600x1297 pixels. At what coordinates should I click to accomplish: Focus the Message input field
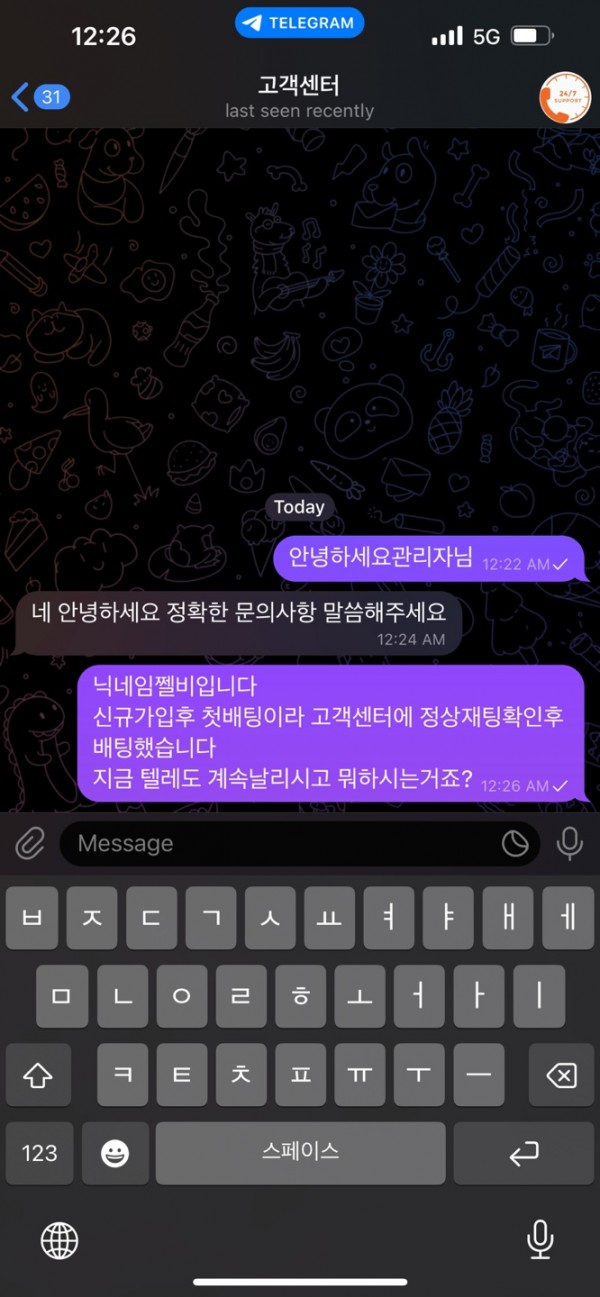pos(280,844)
